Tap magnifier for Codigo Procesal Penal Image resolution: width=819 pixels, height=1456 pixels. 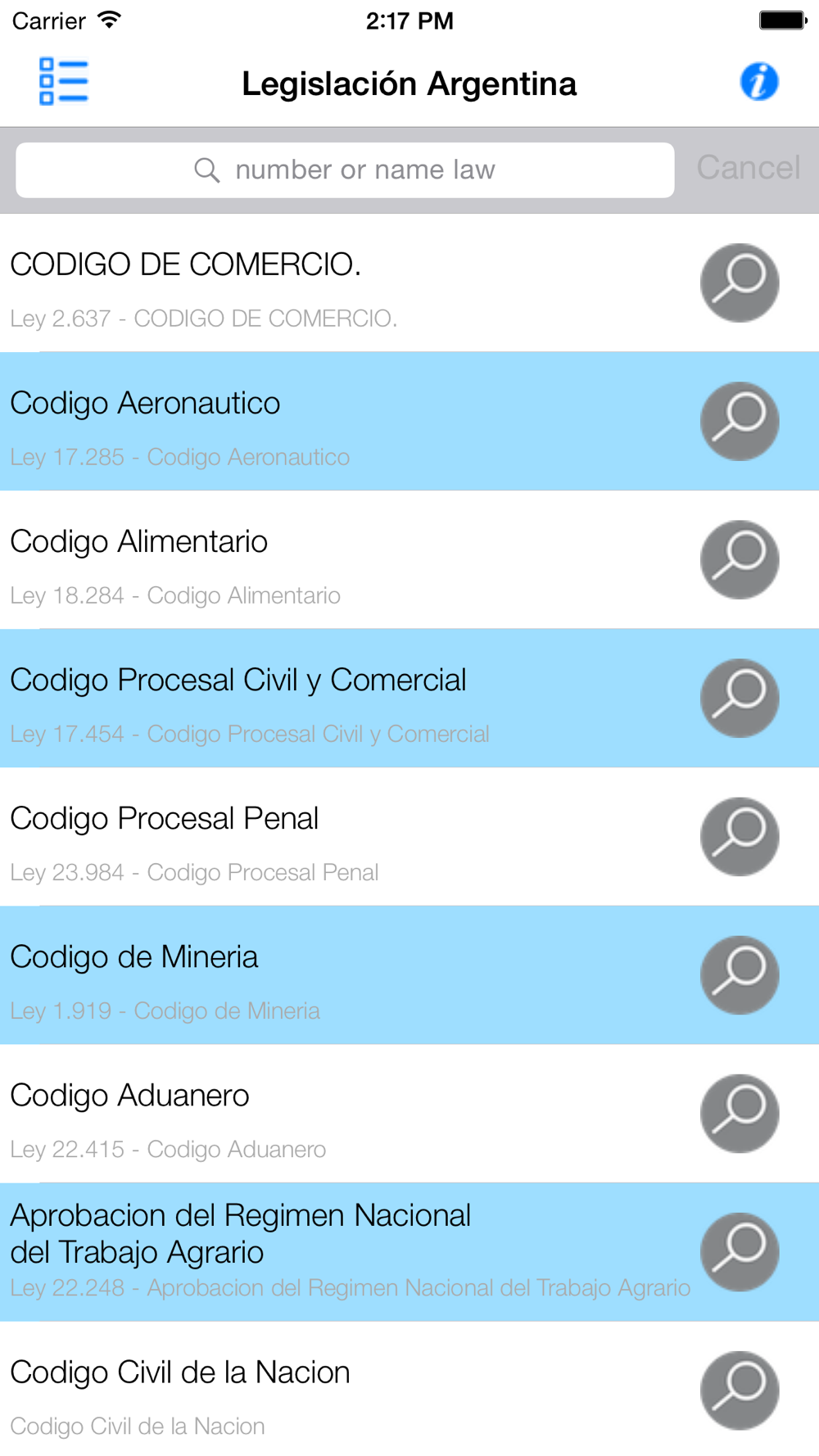tap(740, 837)
